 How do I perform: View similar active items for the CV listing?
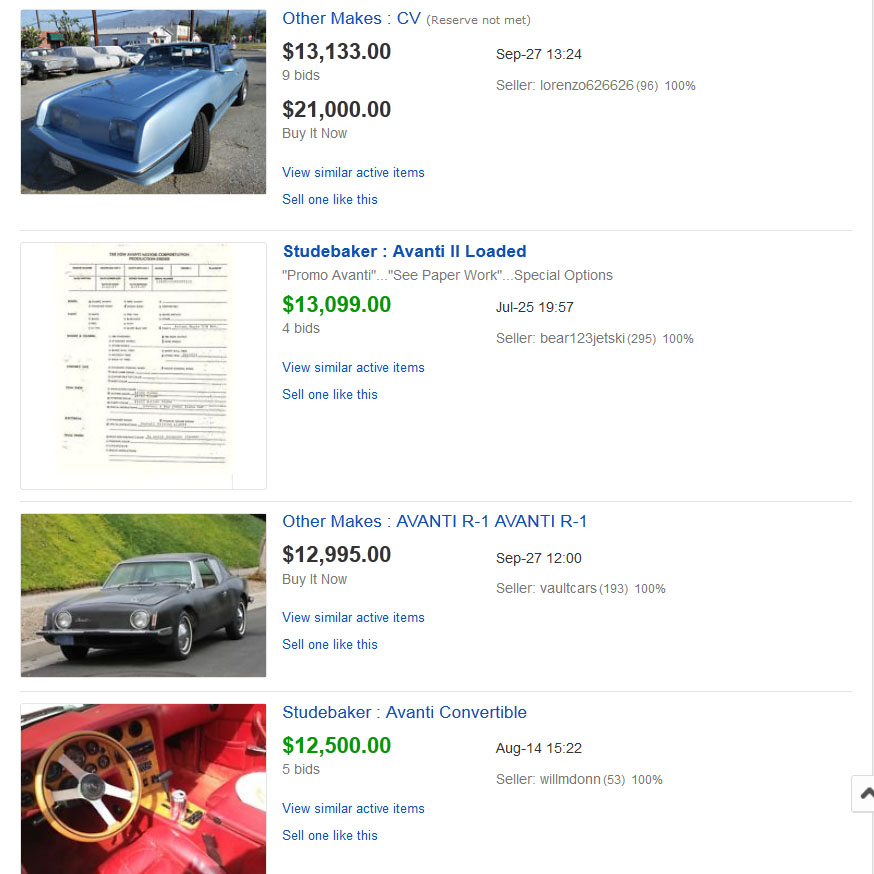(x=353, y=172)
